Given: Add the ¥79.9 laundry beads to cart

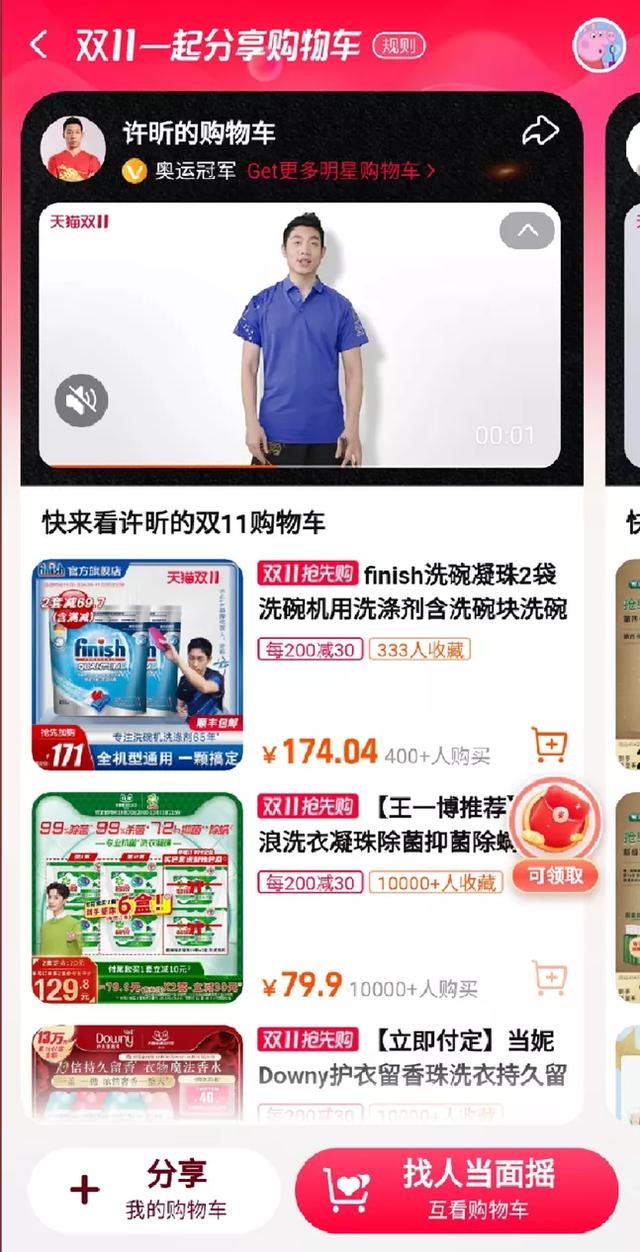Looking at the screenshot, I should click(x=549, y=977).
